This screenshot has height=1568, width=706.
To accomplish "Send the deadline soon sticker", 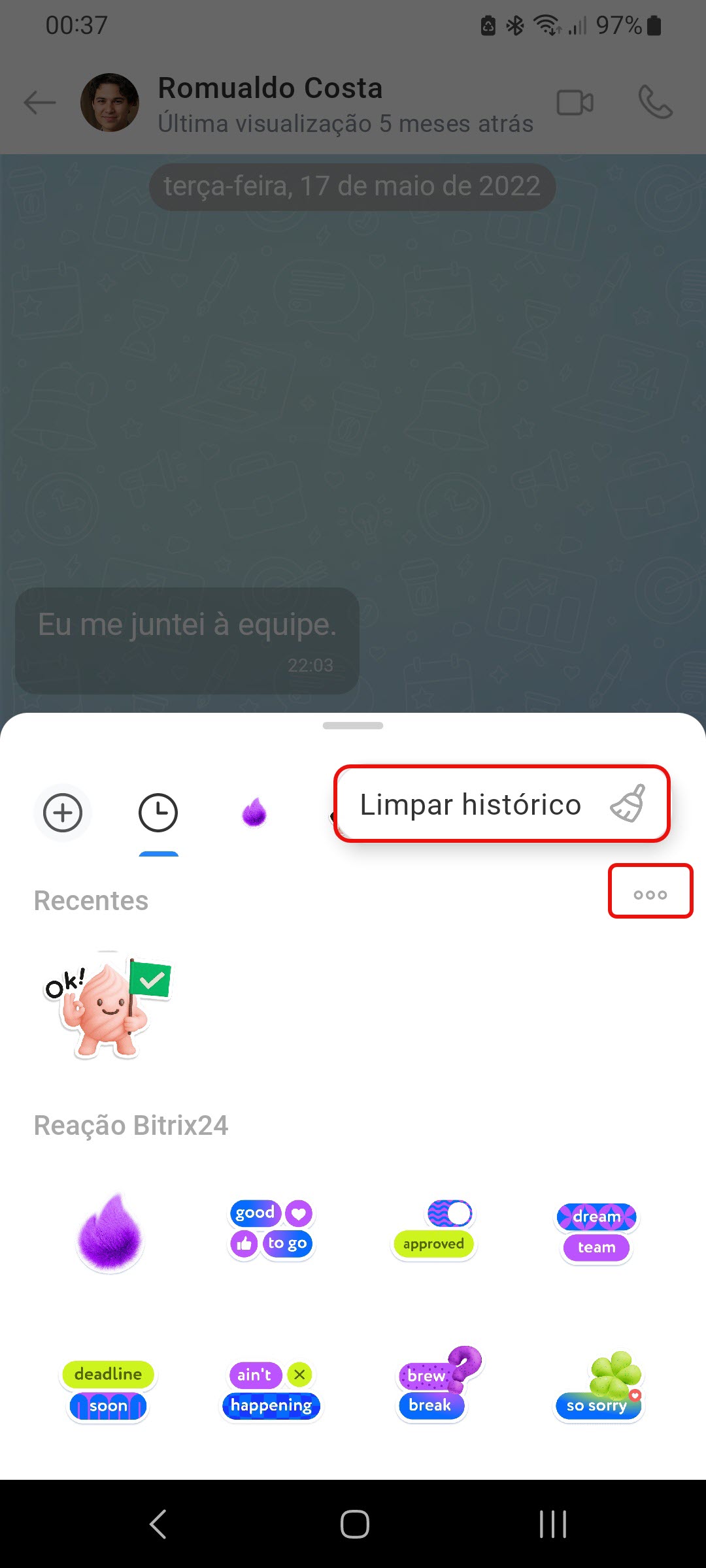I will click(109, 1390).
